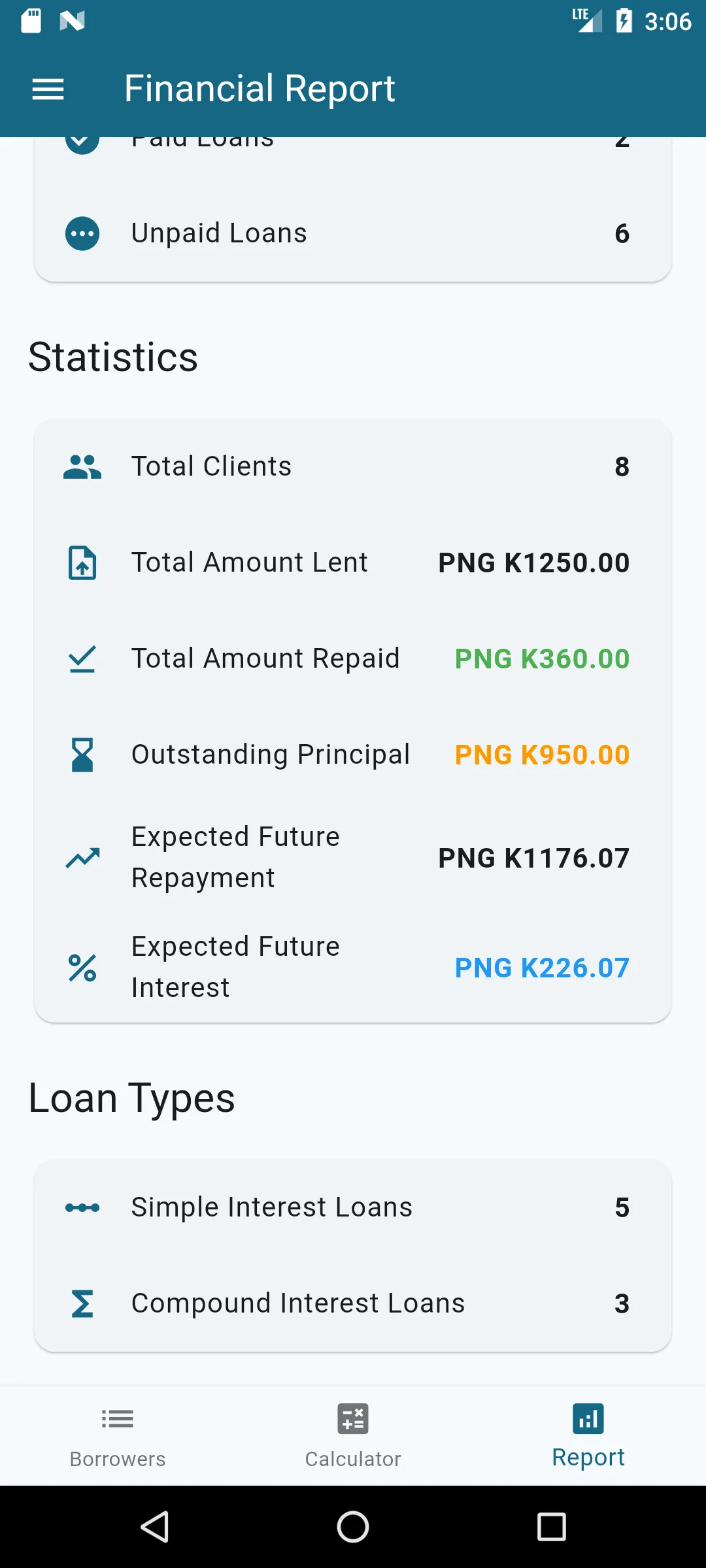Viewport: 706px width, 1568px height.
Task: Tap the Total Amount Lent document icon
Action: [82, 562]
